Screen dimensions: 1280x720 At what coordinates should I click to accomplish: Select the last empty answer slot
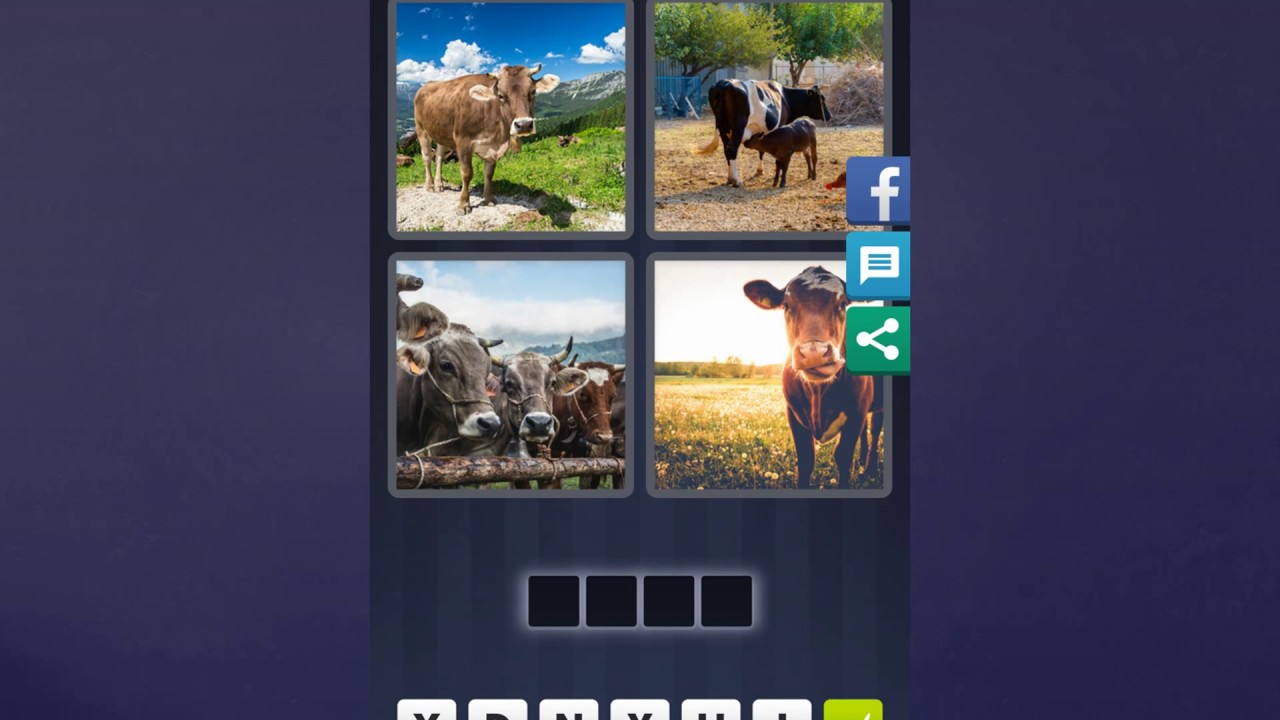727,601
